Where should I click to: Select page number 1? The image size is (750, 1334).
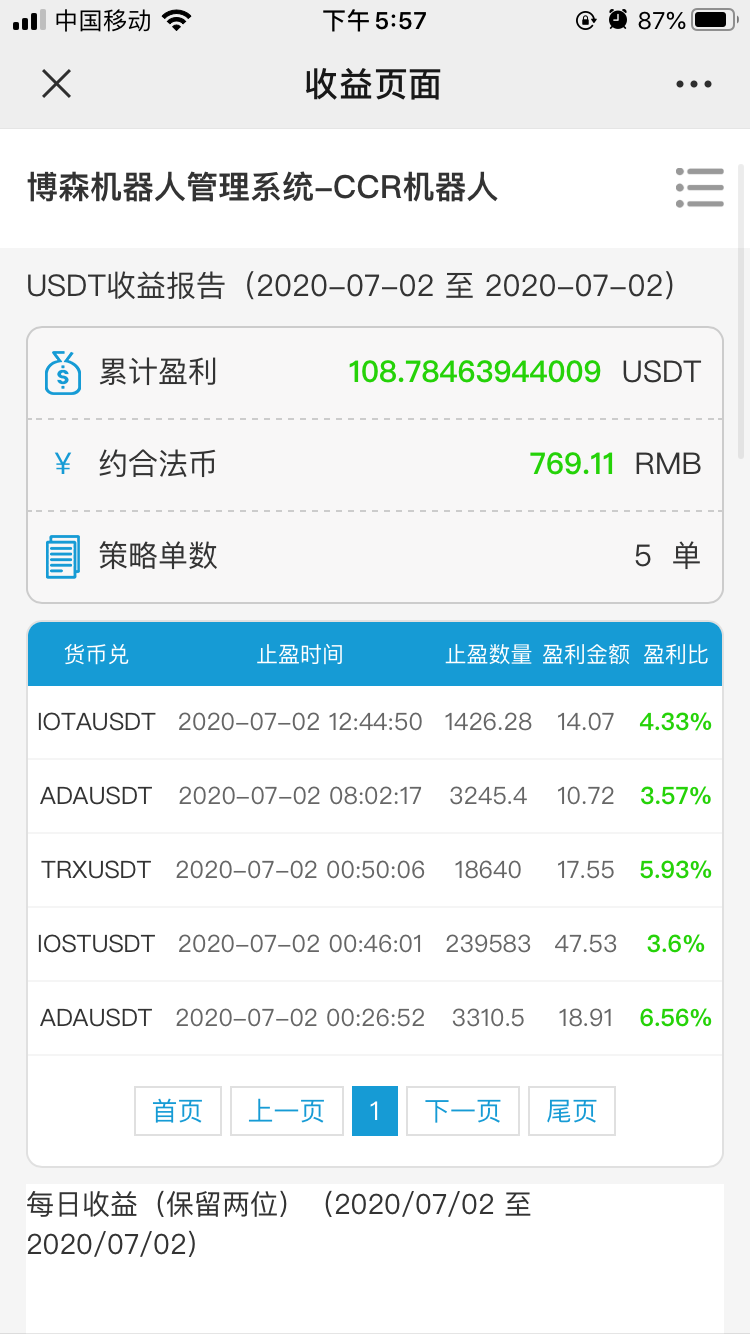375,1111
